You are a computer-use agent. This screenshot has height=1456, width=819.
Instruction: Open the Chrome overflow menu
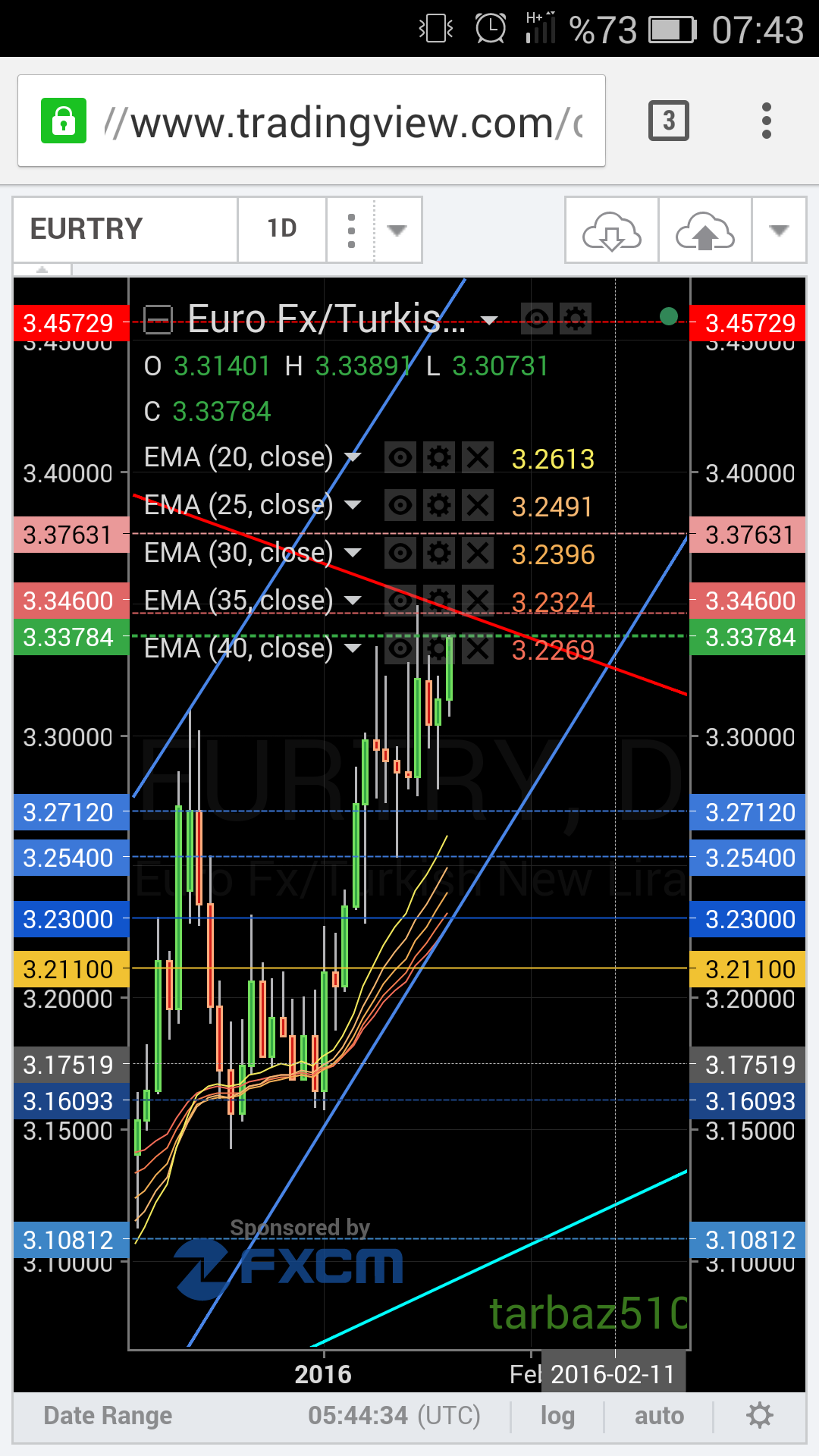click(x=766, y=121)
